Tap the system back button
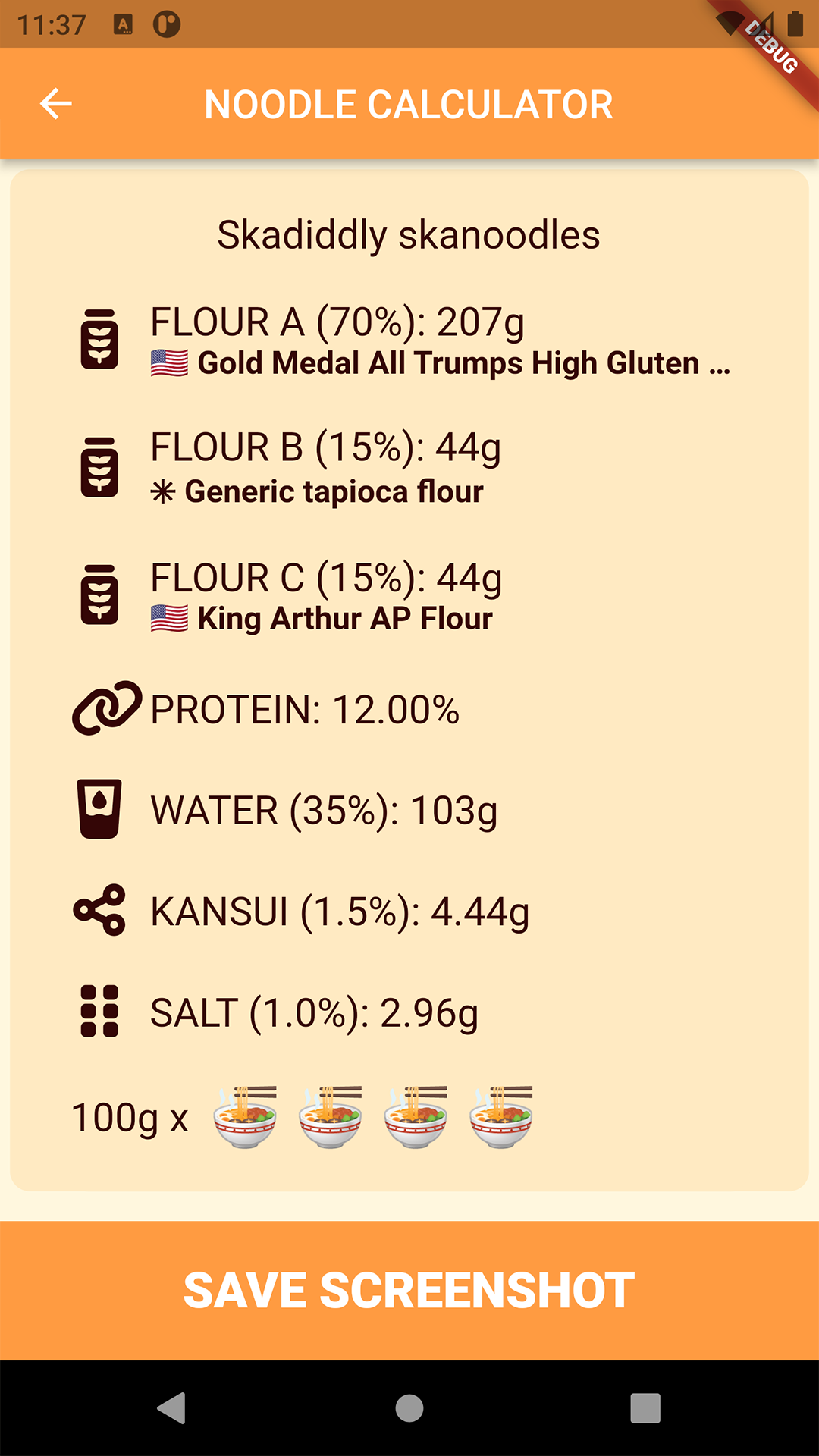 click(171, 1408)
